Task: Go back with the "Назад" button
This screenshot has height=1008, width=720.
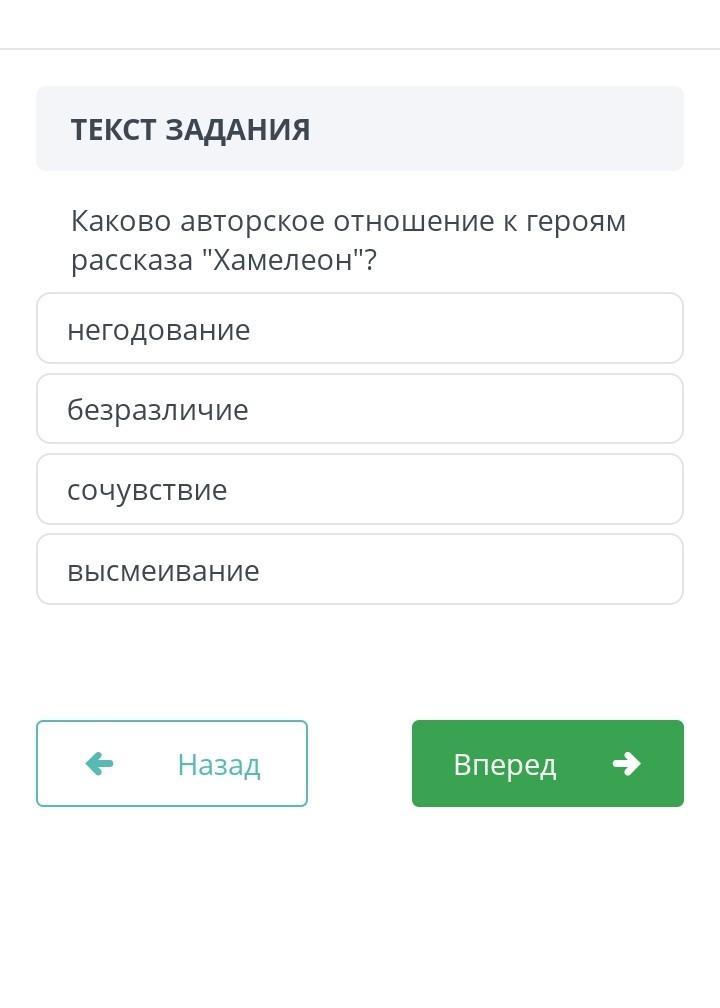Action: coord(172,764)
